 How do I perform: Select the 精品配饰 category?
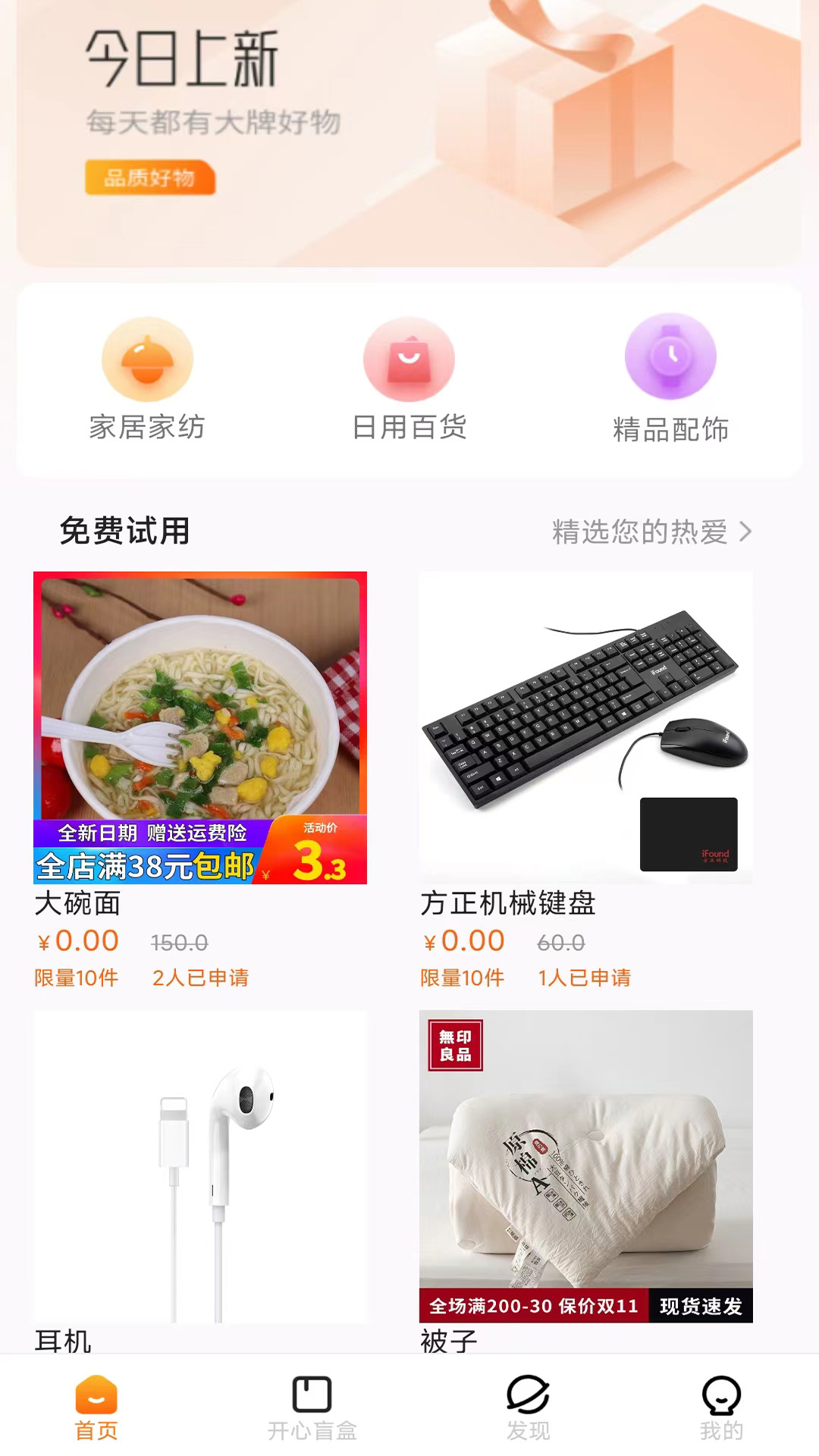(670, 379)
